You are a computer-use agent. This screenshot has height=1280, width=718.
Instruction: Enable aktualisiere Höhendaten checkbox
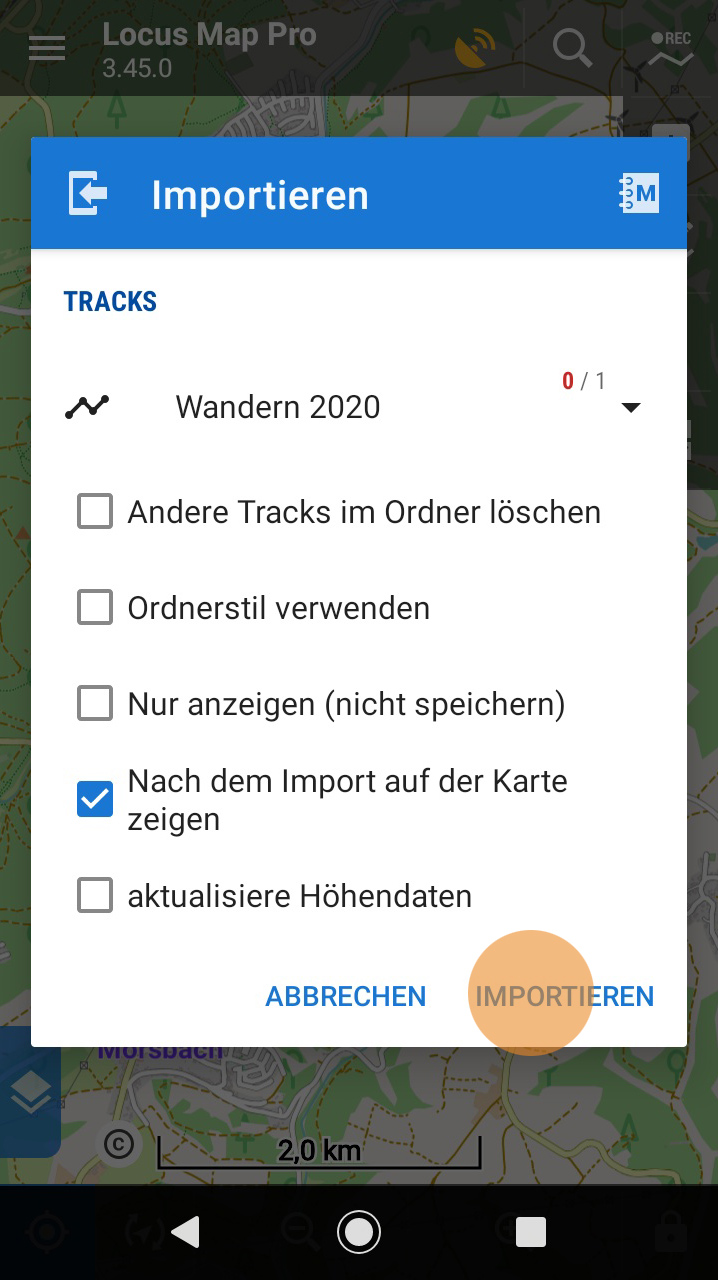coord(95,896)
